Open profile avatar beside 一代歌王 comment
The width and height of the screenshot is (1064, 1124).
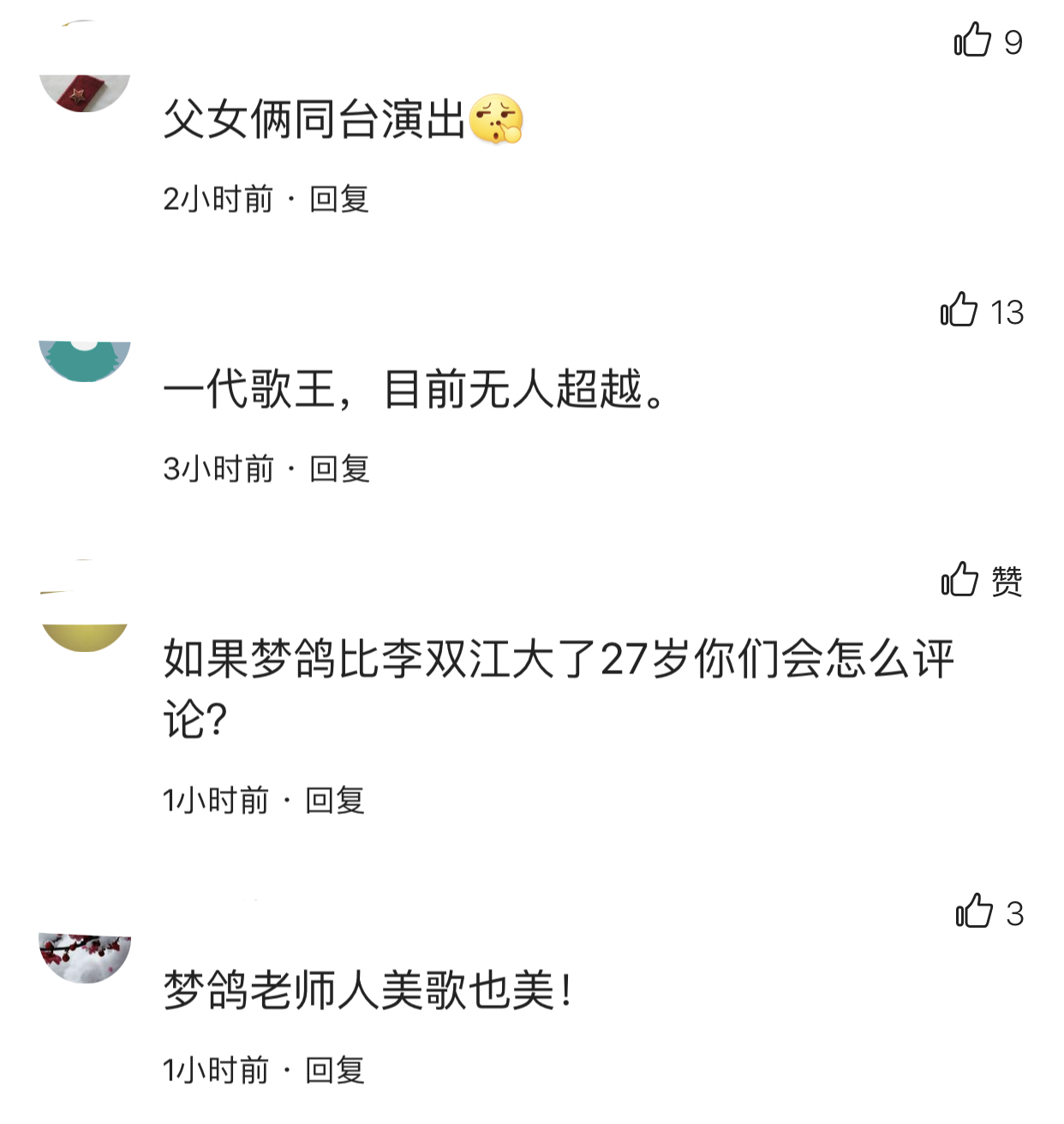85,358
